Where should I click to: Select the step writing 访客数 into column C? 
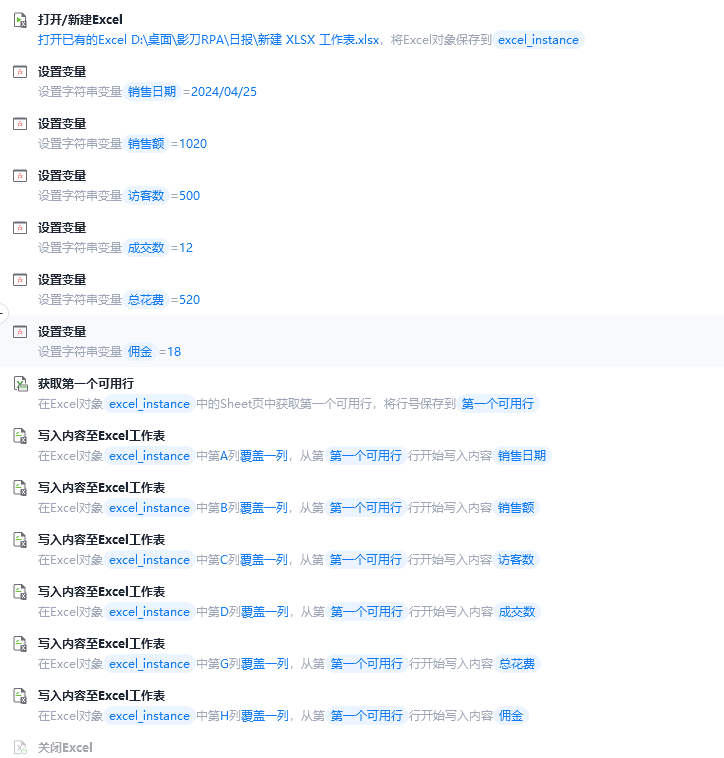(101, 540)
